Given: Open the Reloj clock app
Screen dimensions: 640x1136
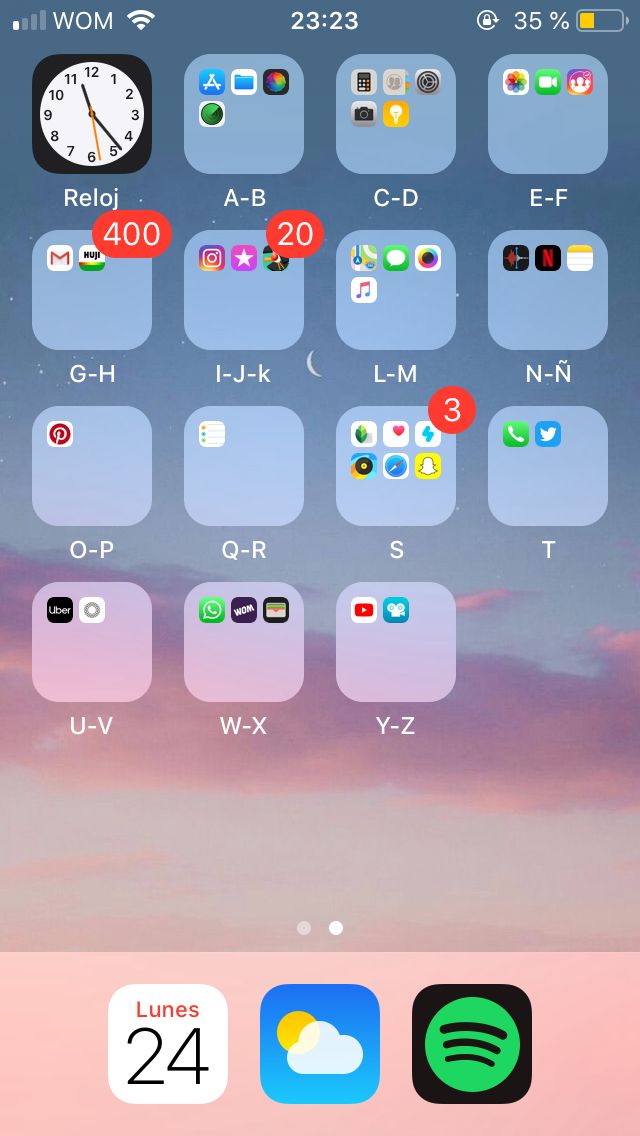Looking at the screenshot, I should (92, 114).
